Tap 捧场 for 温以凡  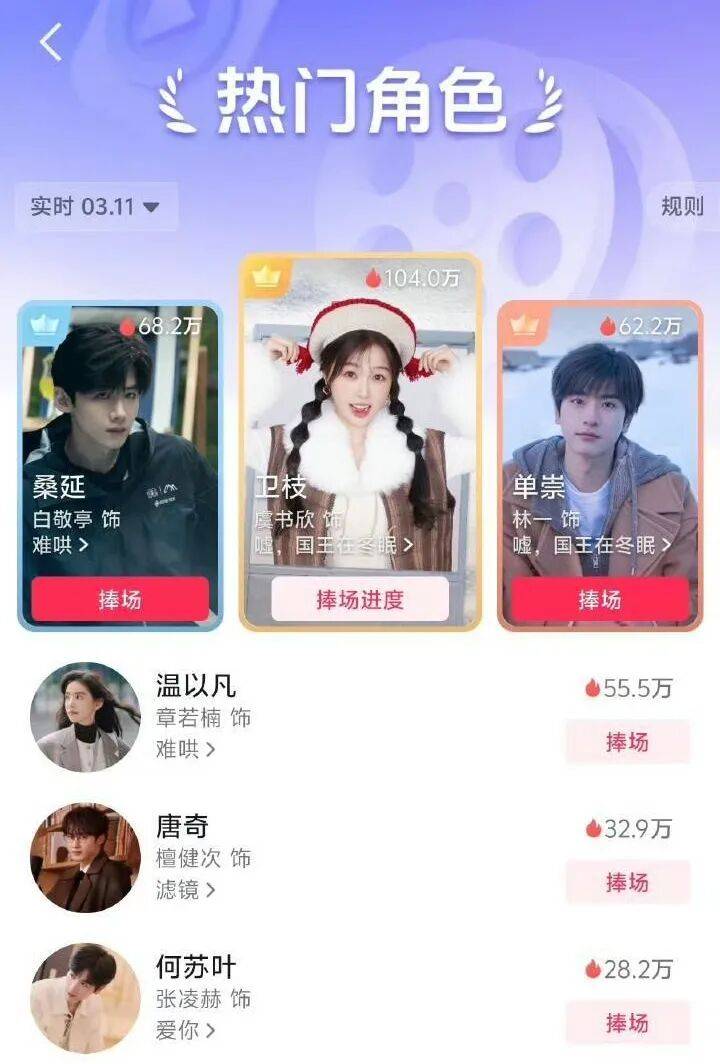[627, 742]
